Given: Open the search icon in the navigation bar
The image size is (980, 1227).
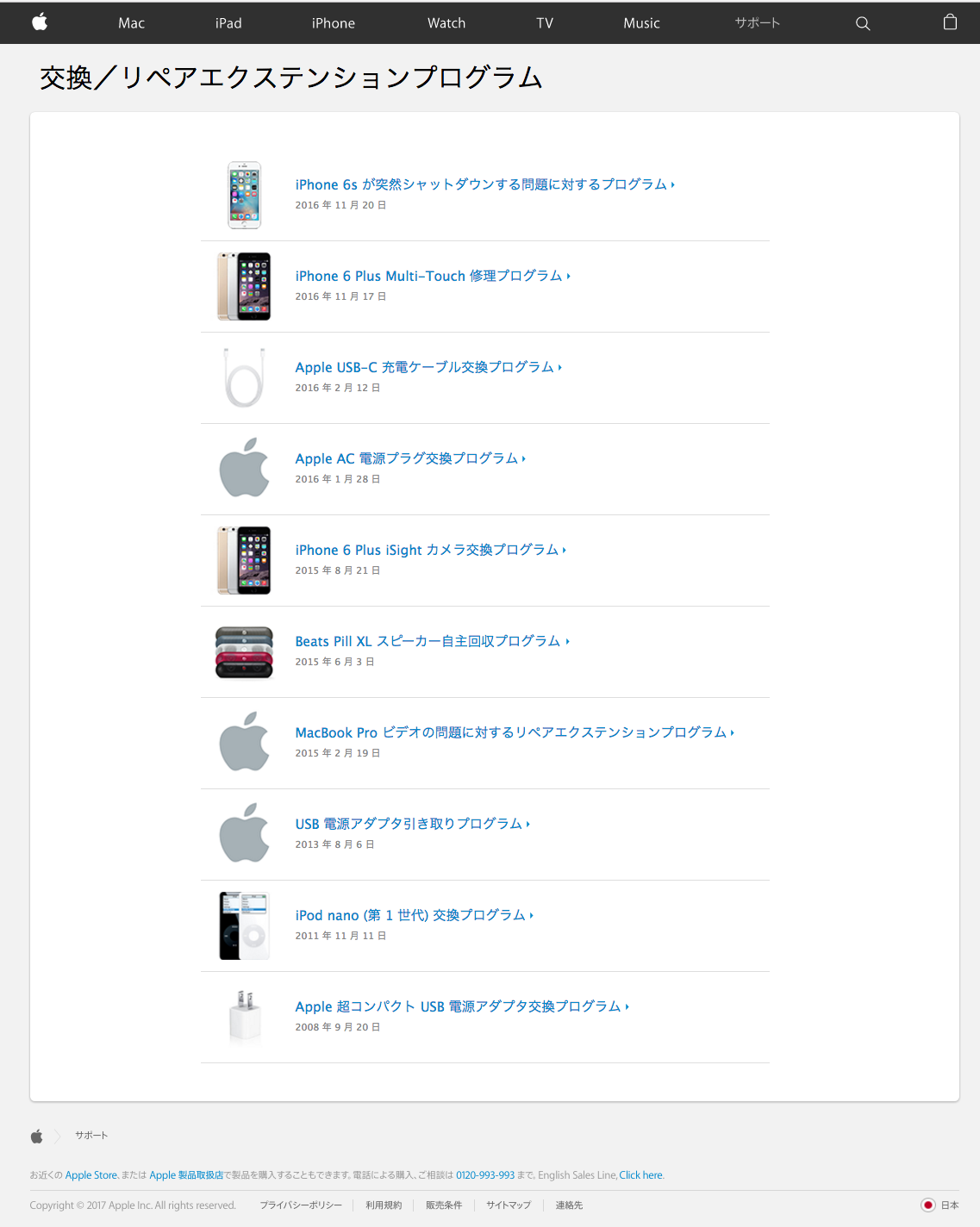Looking at the screenshot, I should 863,23.
